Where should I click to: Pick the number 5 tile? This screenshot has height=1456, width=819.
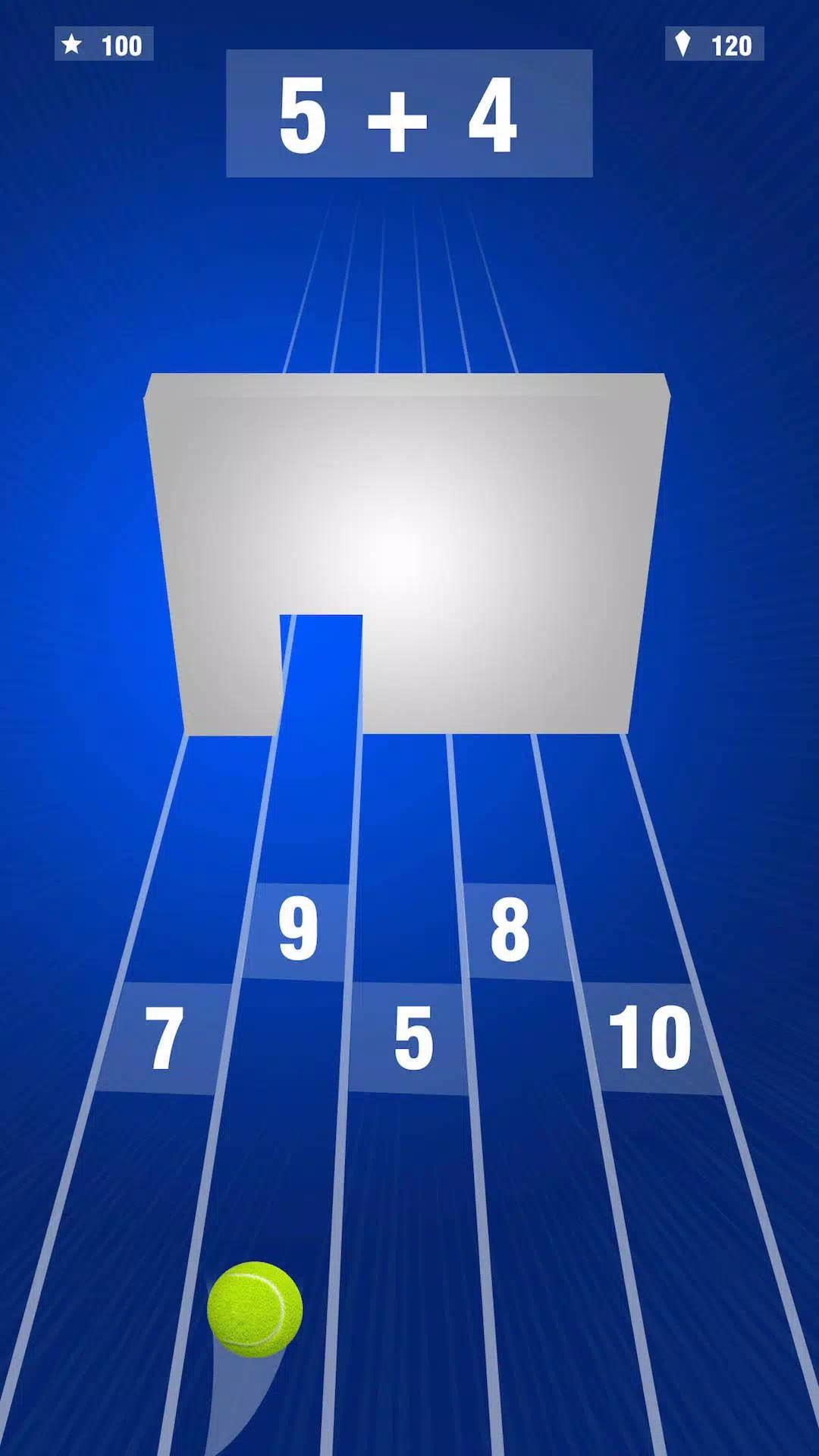point(413,1037)
